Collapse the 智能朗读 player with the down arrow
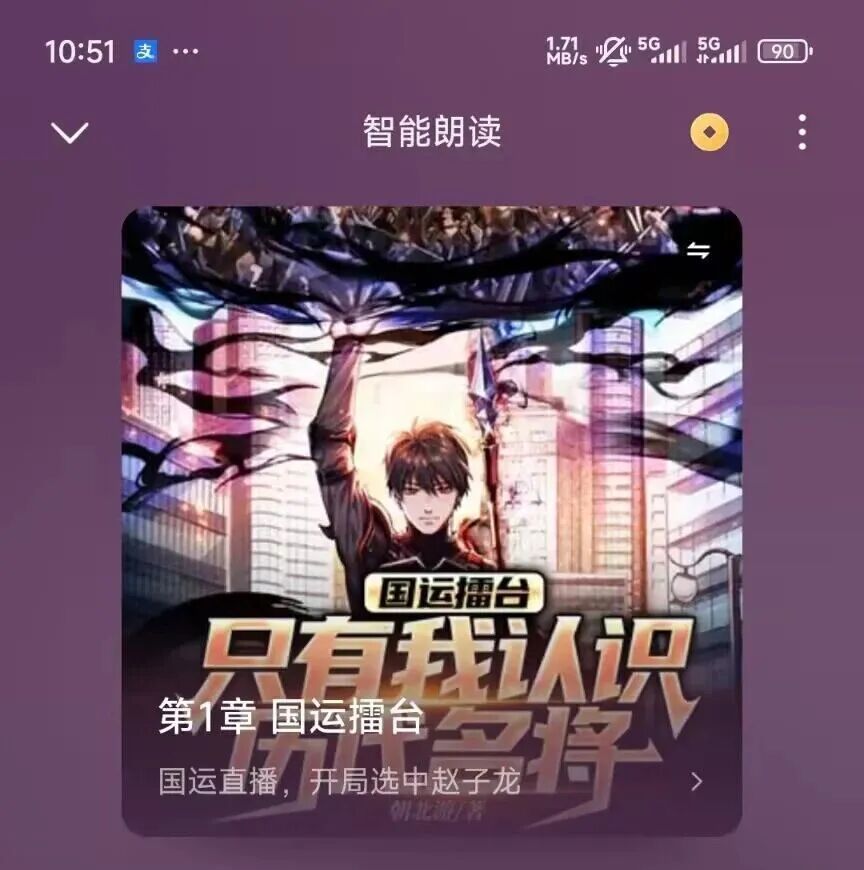This screenshot has width=864, height=870. pos(70,132)
